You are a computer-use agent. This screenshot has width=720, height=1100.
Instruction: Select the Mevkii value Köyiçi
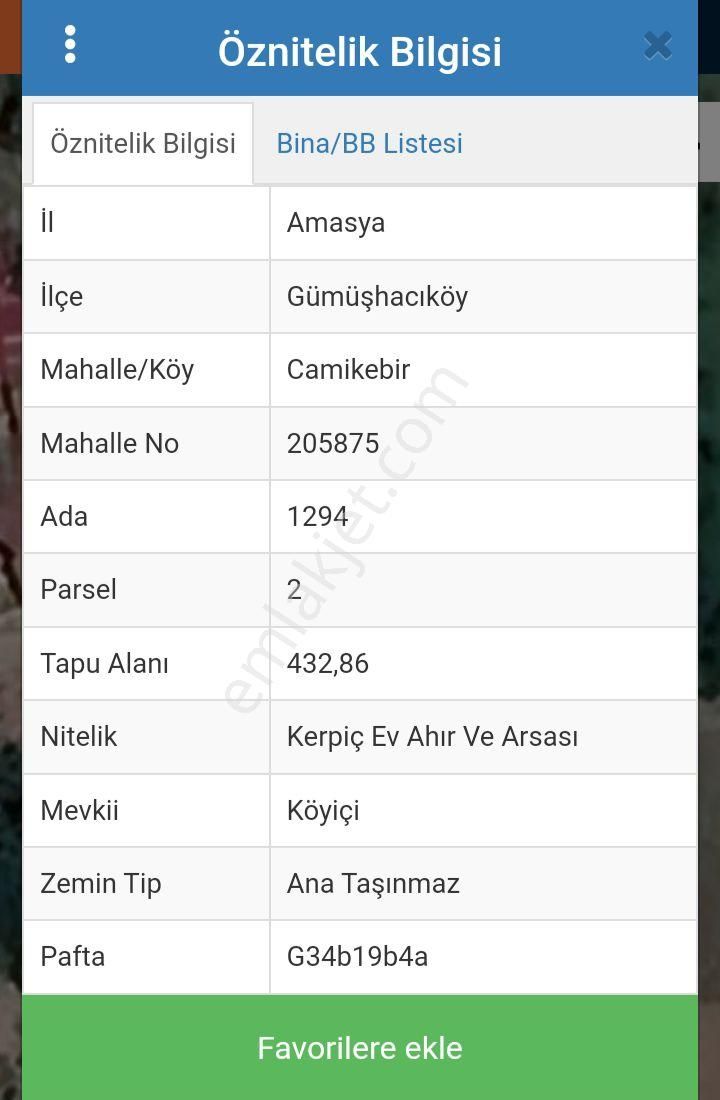pyautogui.click(x=325, y=810)
